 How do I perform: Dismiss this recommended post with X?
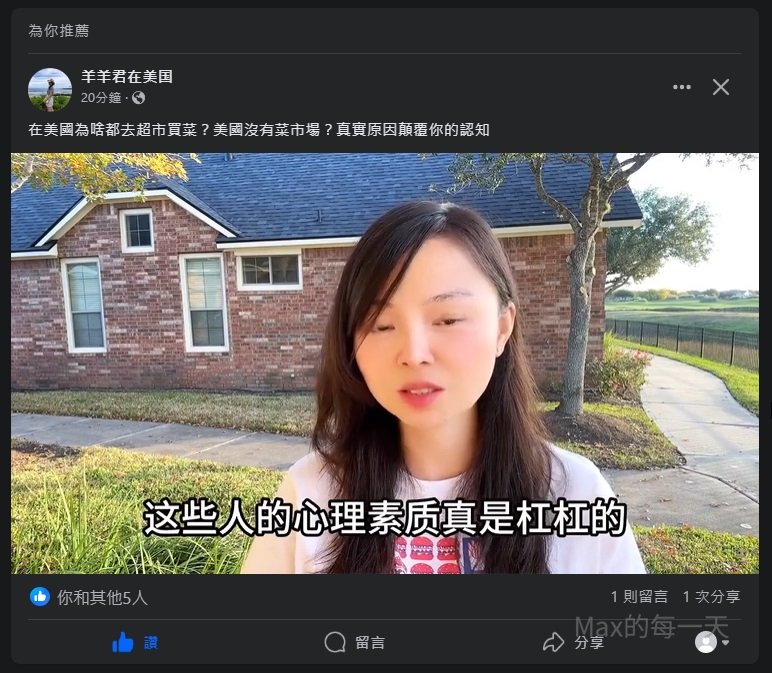coord(721,87)
